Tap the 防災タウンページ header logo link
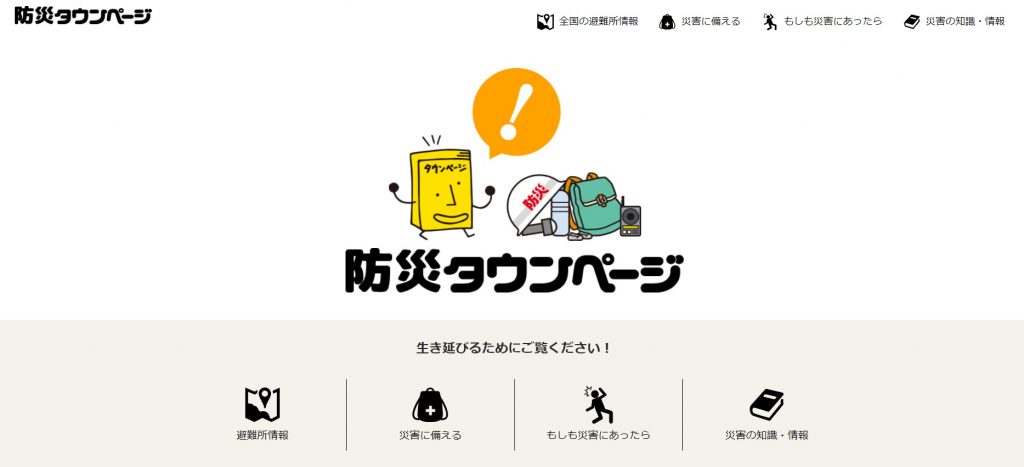The width and height of the screenshot is (1024, 467). coord(83,16)
